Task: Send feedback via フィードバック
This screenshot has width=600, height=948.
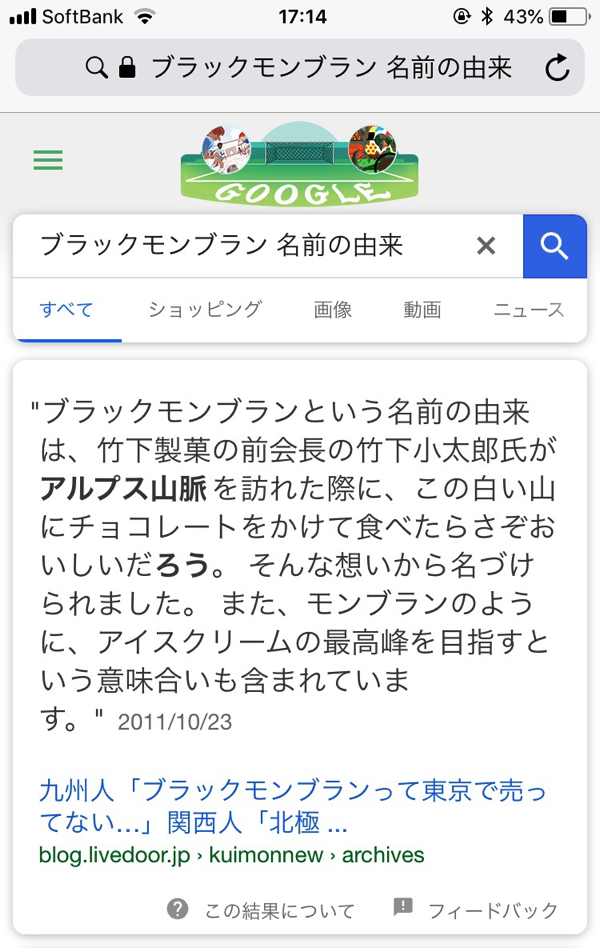Action: point(476,910)
